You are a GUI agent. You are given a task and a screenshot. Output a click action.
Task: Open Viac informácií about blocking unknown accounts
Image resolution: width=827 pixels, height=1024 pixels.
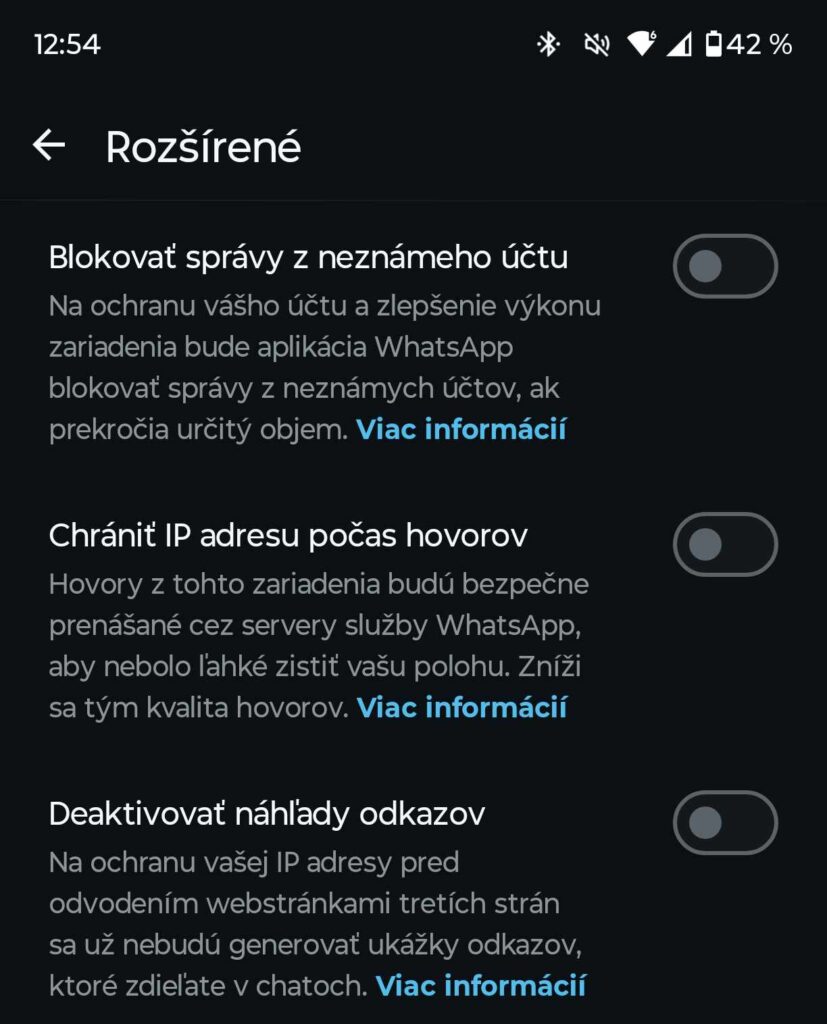tap(460, 430)
